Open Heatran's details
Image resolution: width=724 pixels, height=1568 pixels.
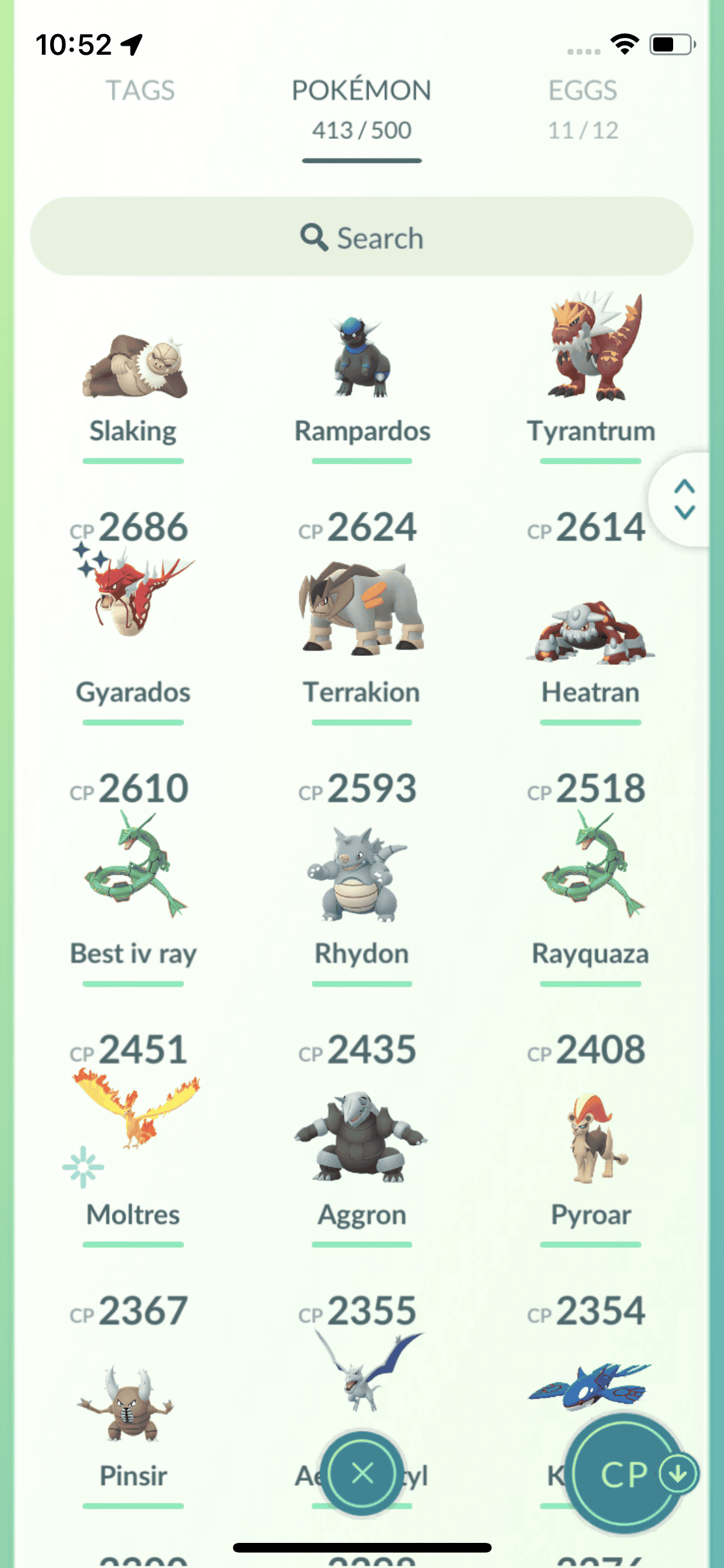(590, 631)
